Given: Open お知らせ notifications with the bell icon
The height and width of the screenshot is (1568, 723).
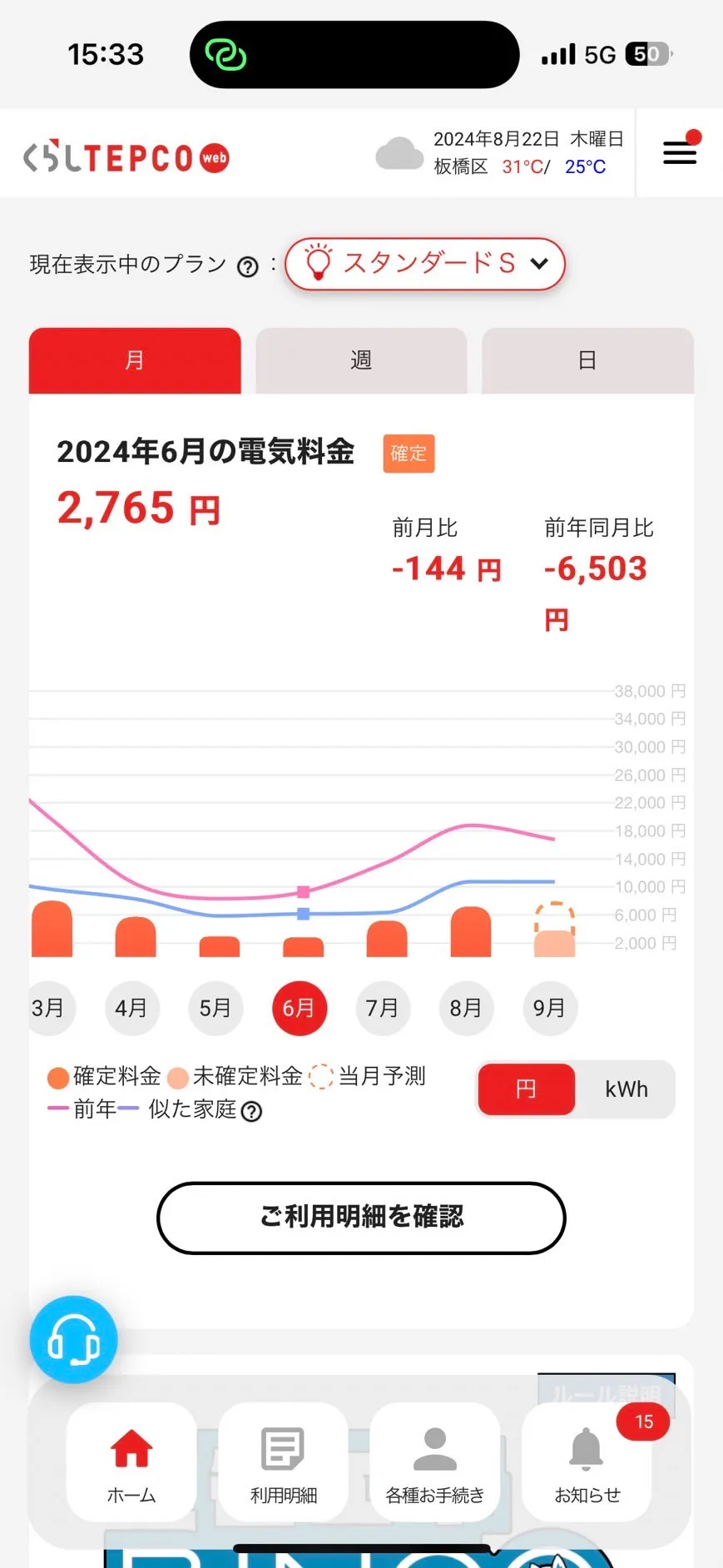Looking at the screenshot, I should (x=586, y=1448).
